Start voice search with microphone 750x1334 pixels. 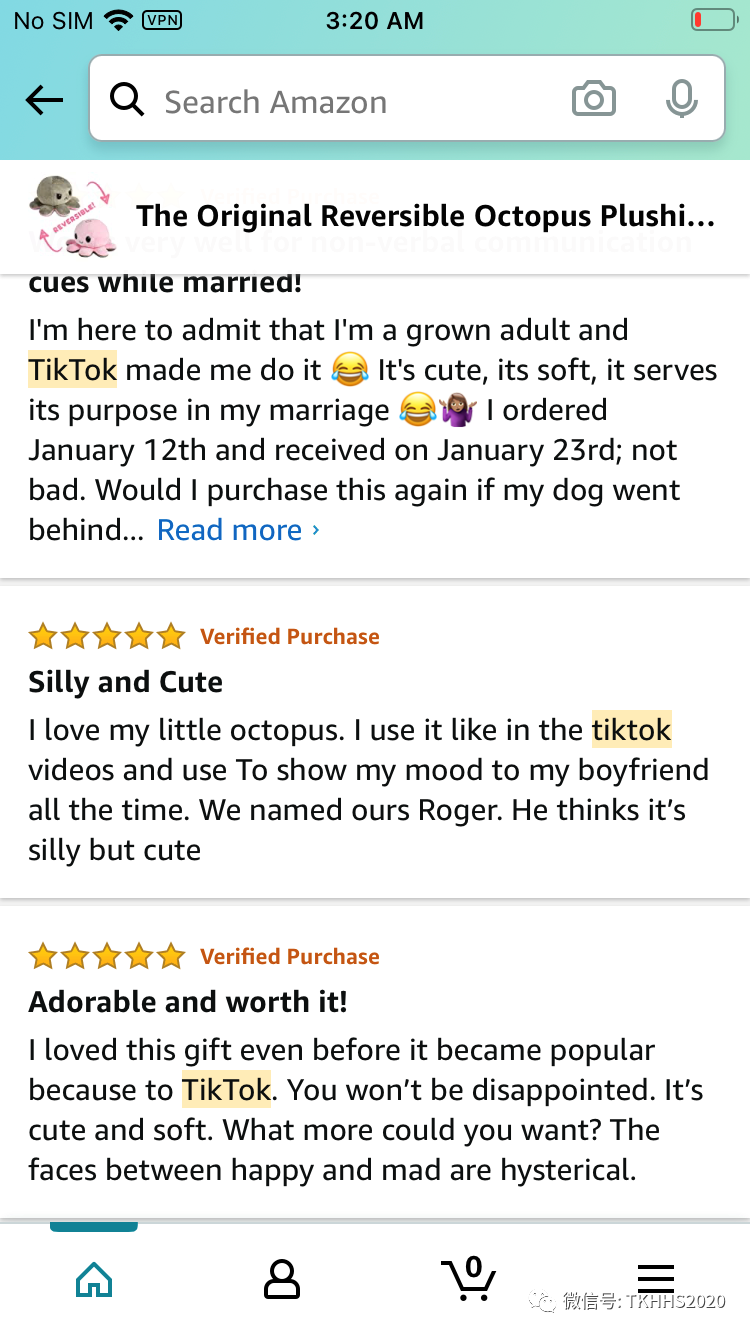[681, 100]
